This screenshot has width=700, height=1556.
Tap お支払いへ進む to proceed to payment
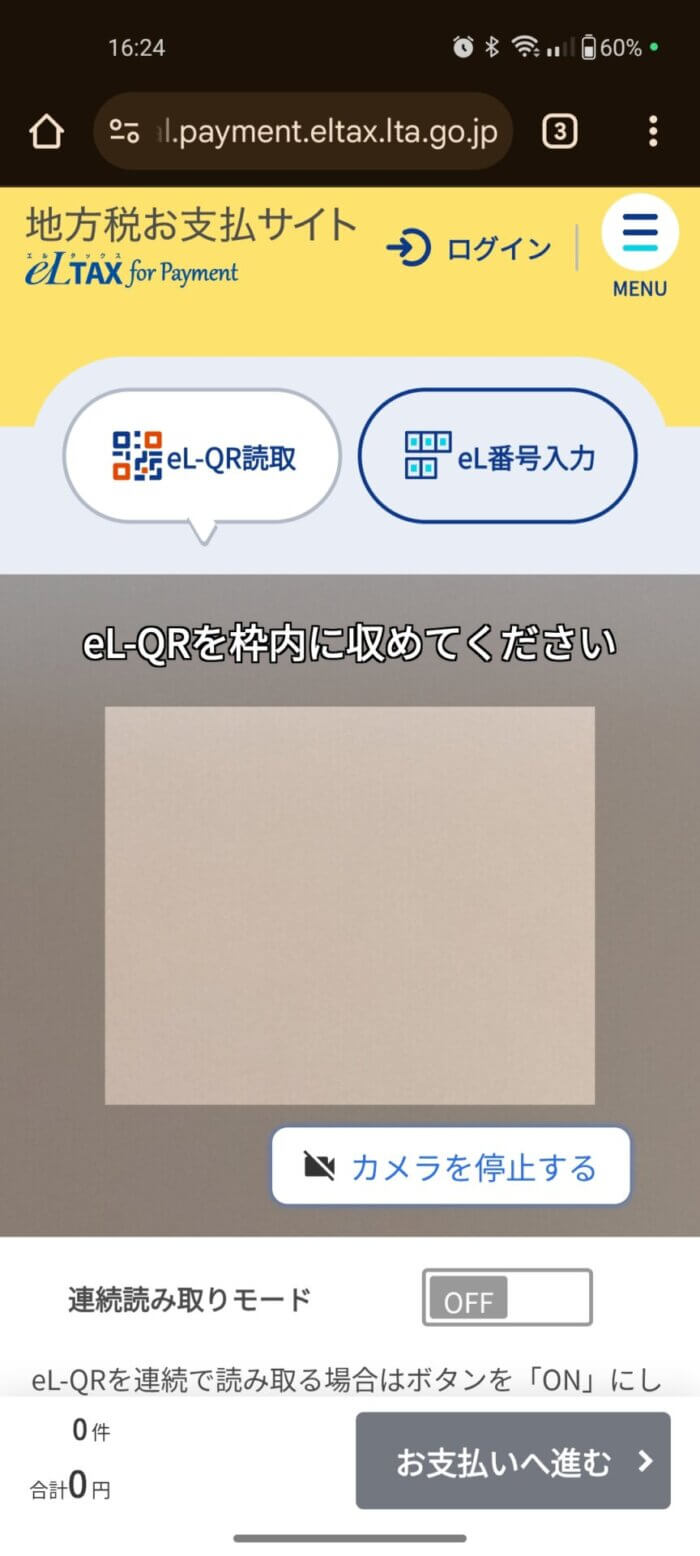512,1461
